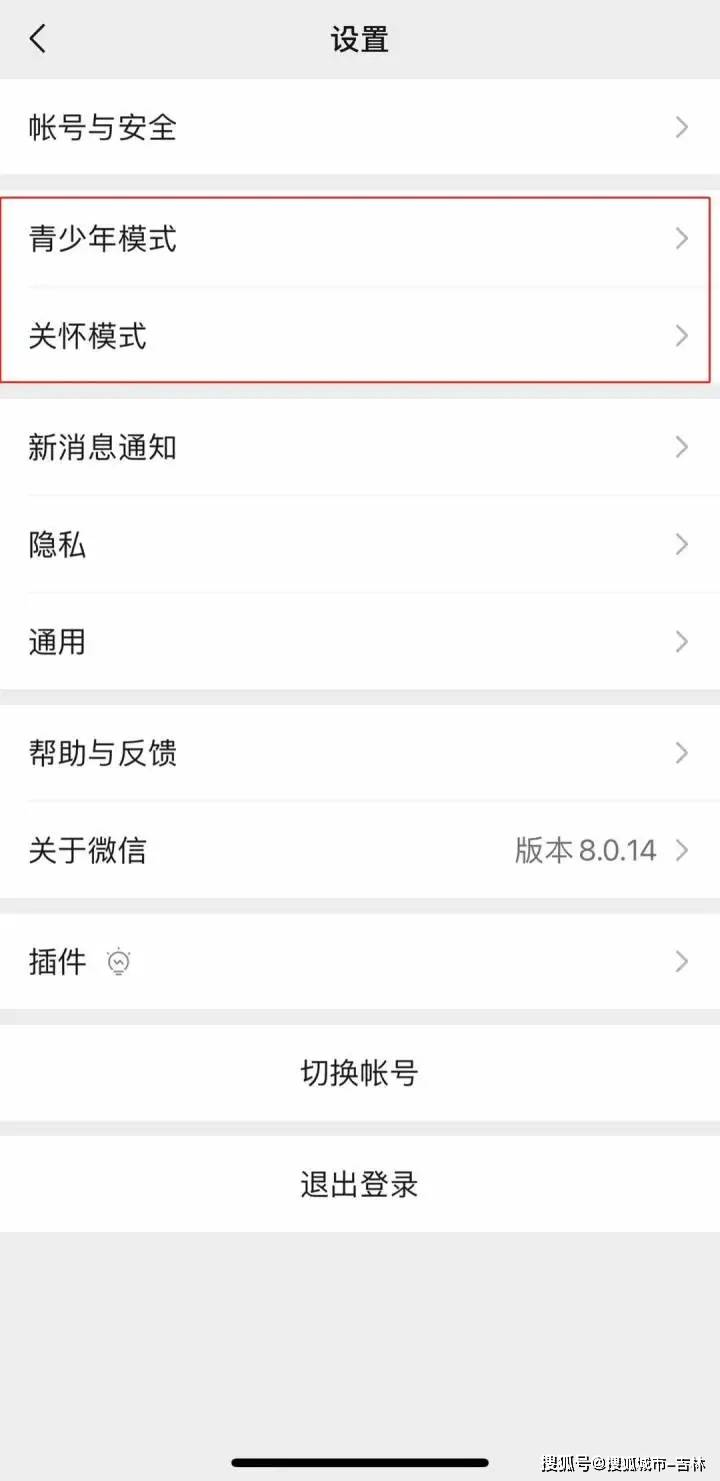This screenshot has height=1481, width=720.
Task: Open 新消息通知 message notification settings
Action: 103,447
